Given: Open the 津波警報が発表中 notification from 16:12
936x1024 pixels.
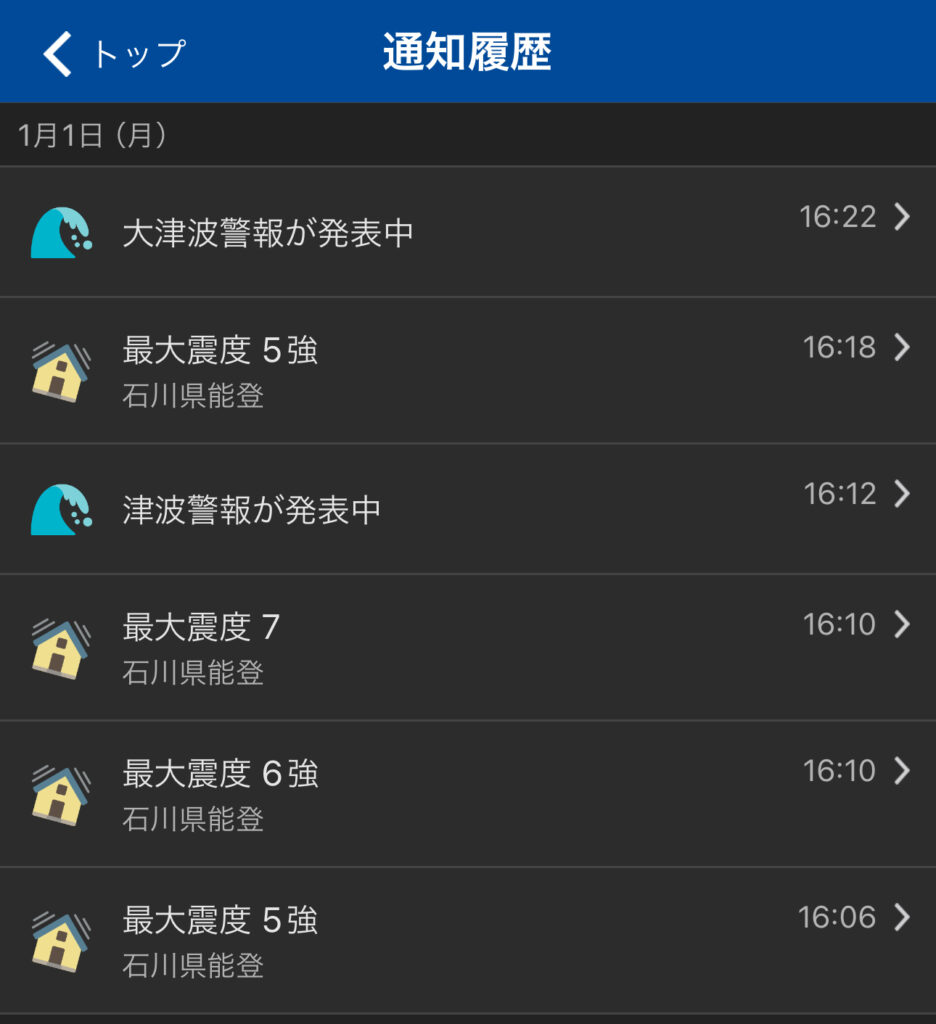Looking at the screenshot, I should [467, 510].
